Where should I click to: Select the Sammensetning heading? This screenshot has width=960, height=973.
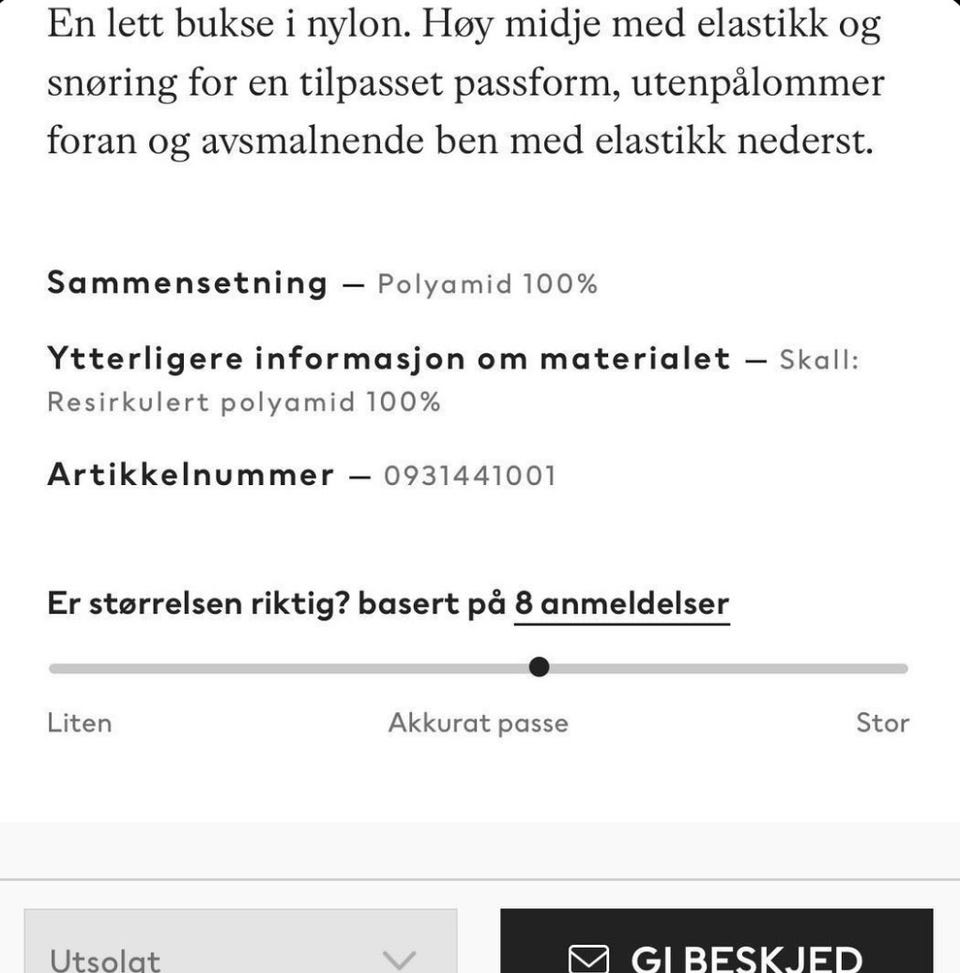187,283
